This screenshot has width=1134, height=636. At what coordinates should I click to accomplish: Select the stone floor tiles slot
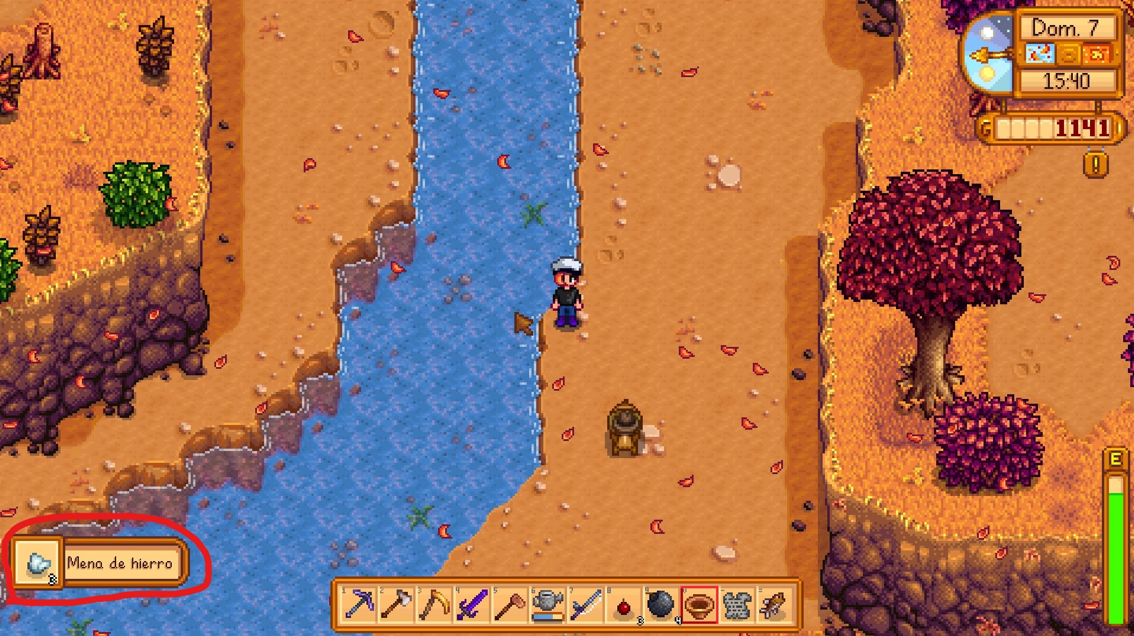737,605
